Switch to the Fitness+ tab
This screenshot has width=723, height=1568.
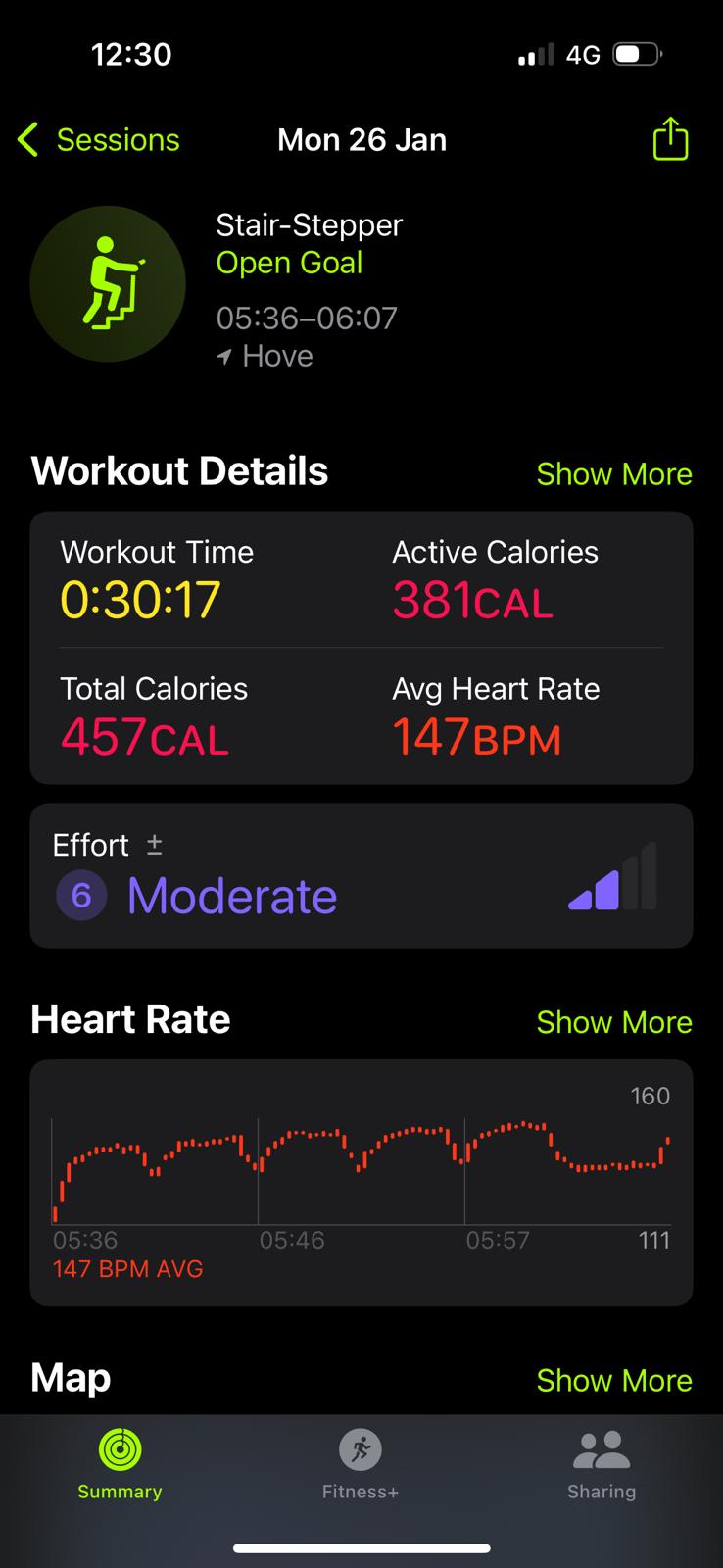(360, 1465)
